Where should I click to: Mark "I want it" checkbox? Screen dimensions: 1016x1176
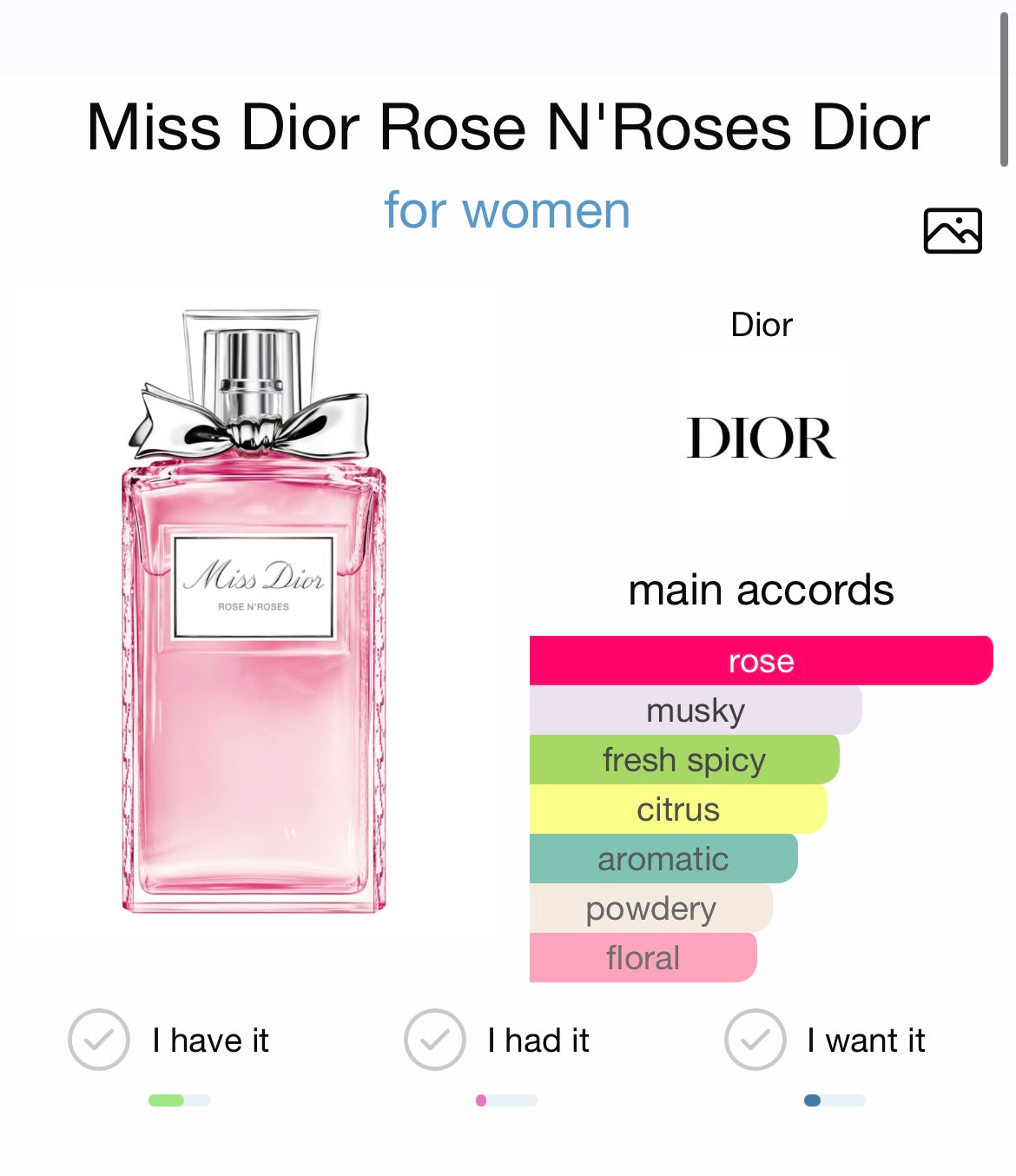[x=755, y=1040]
